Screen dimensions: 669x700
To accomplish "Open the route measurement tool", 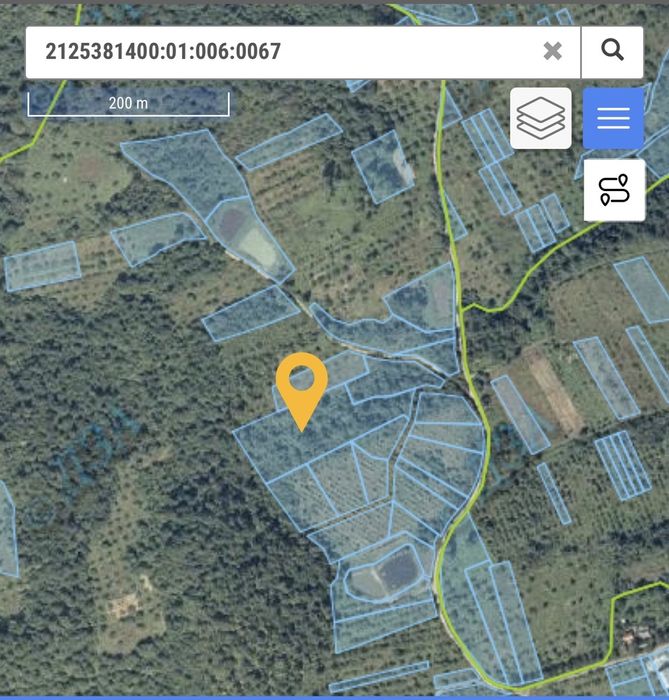I will click(614, 189).
